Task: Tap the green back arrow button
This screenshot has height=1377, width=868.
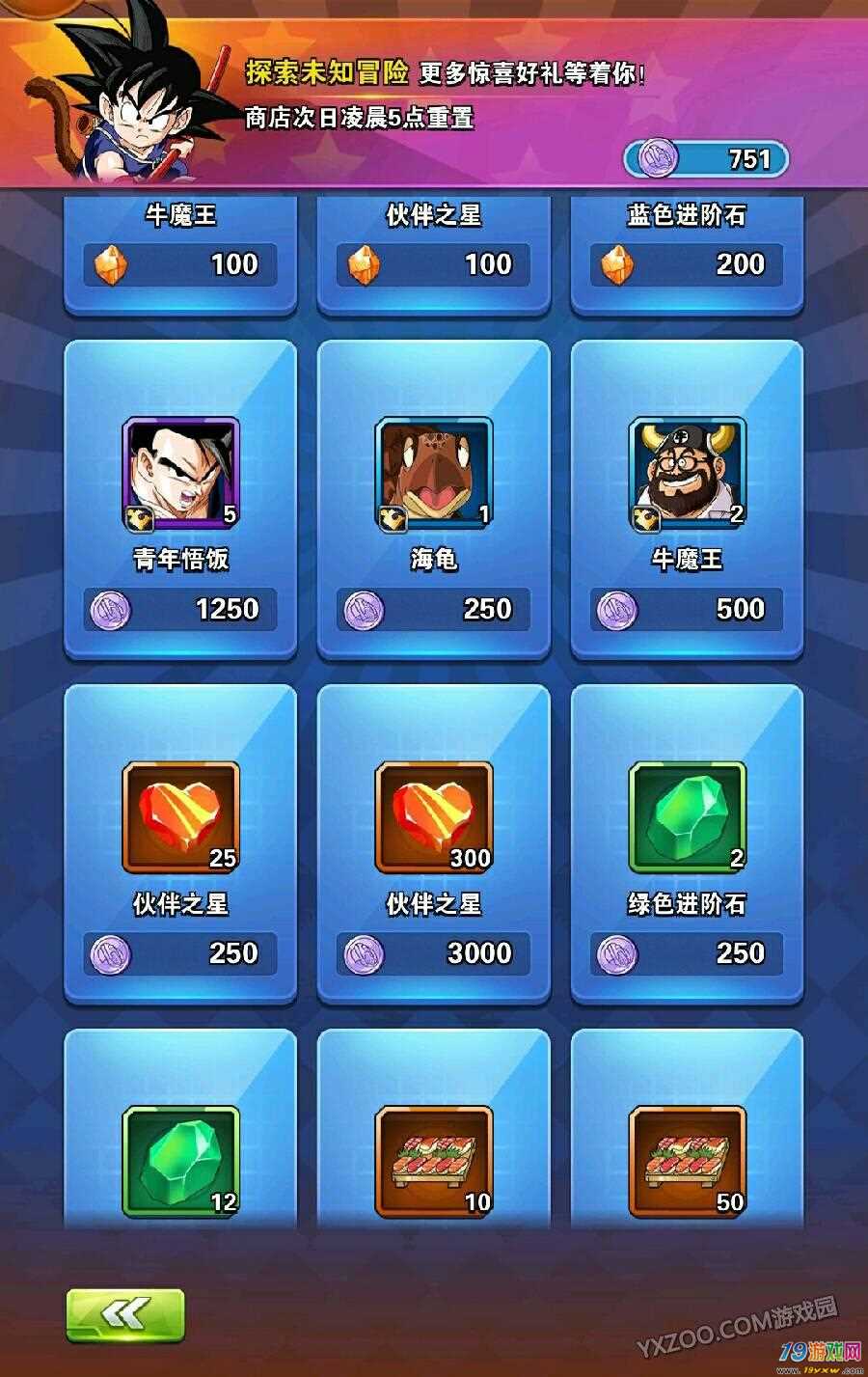Action: tap(125, 1314)
